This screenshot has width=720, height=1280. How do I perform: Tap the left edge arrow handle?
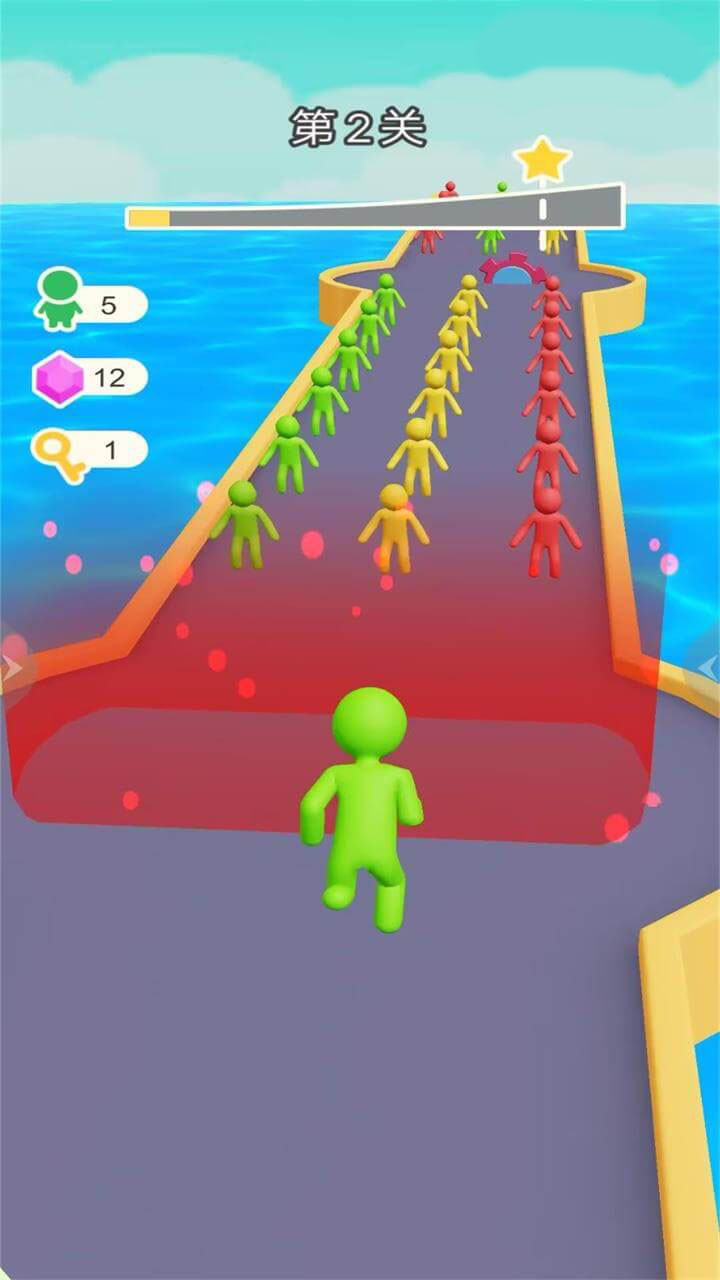tap(10, 667)
